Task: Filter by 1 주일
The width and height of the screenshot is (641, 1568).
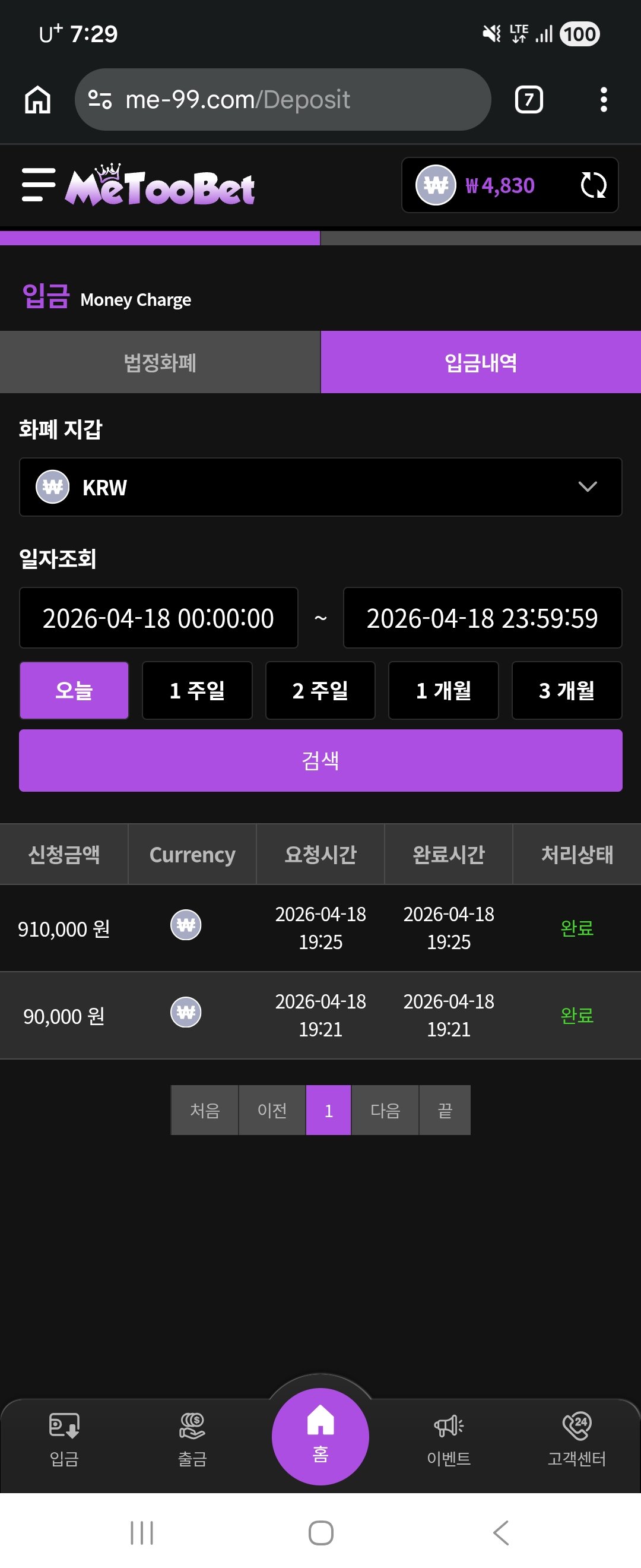Action: coord(197,690)
